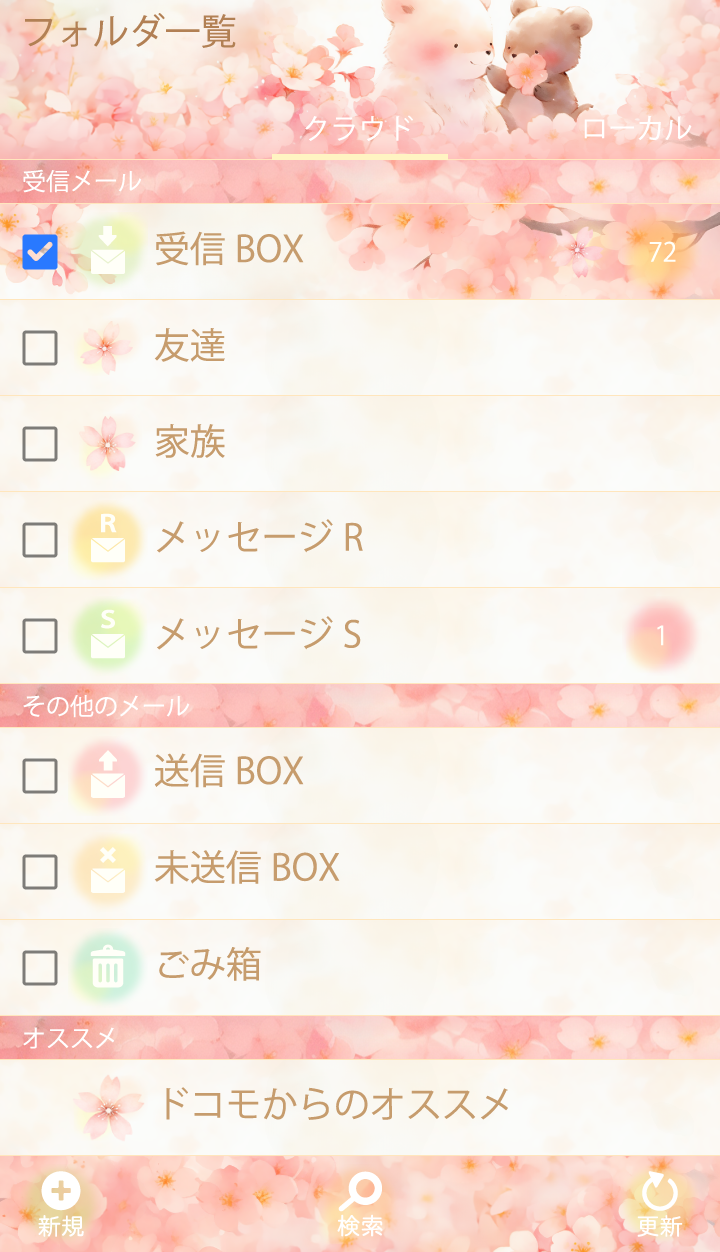Check the ごみ箱 checkbox
720x1252 pixels.
point(40,968)
